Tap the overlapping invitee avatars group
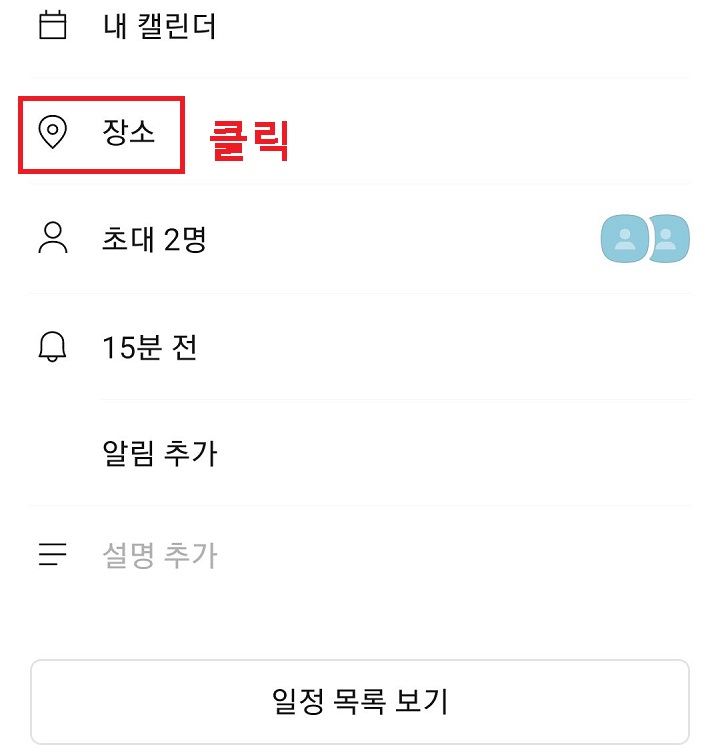Screen dimensions: 720x750 [644, 240]
